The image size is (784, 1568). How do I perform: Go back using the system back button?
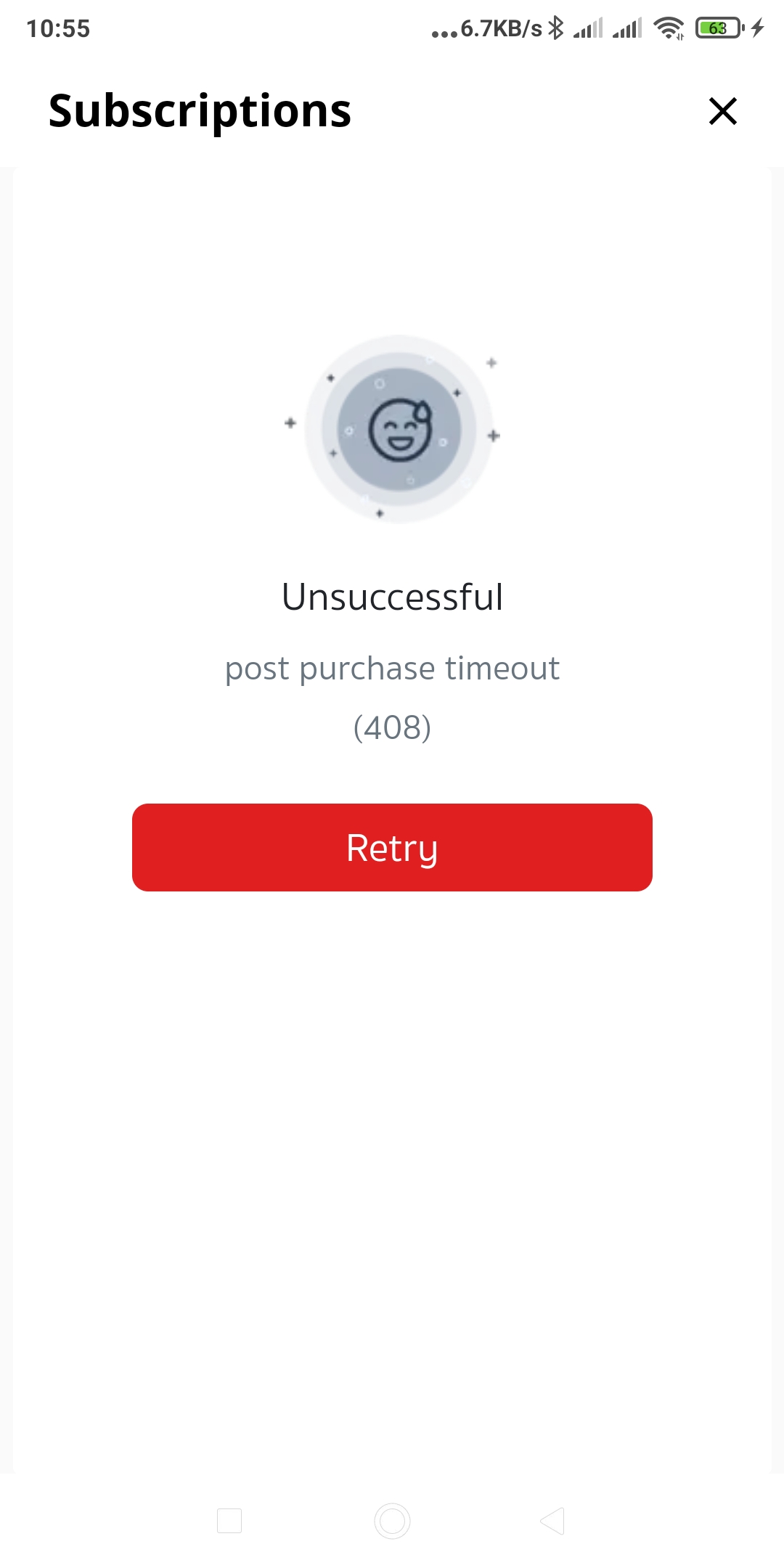pos(553,1521)
